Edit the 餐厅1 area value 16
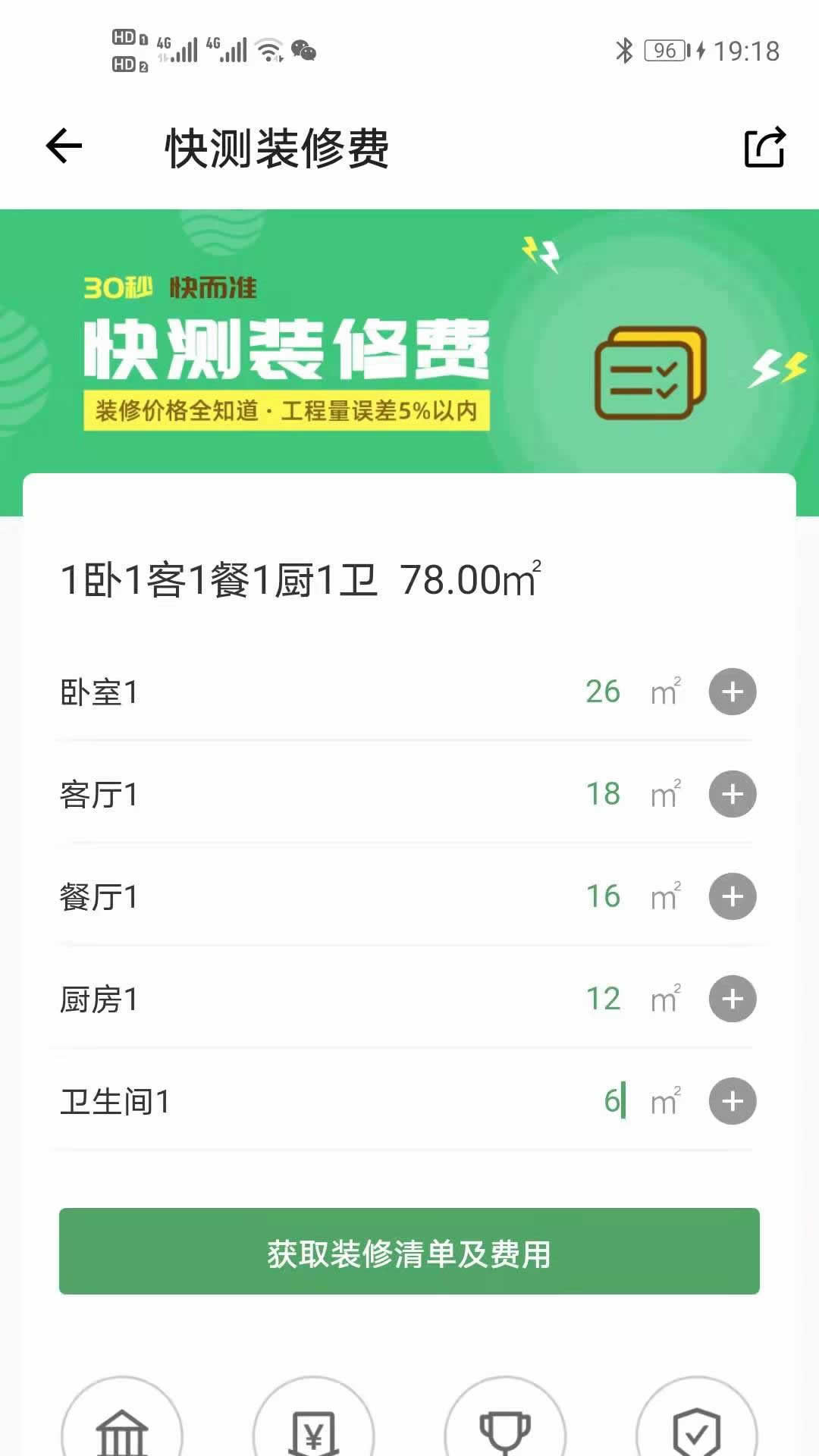 tap(603, 896)
